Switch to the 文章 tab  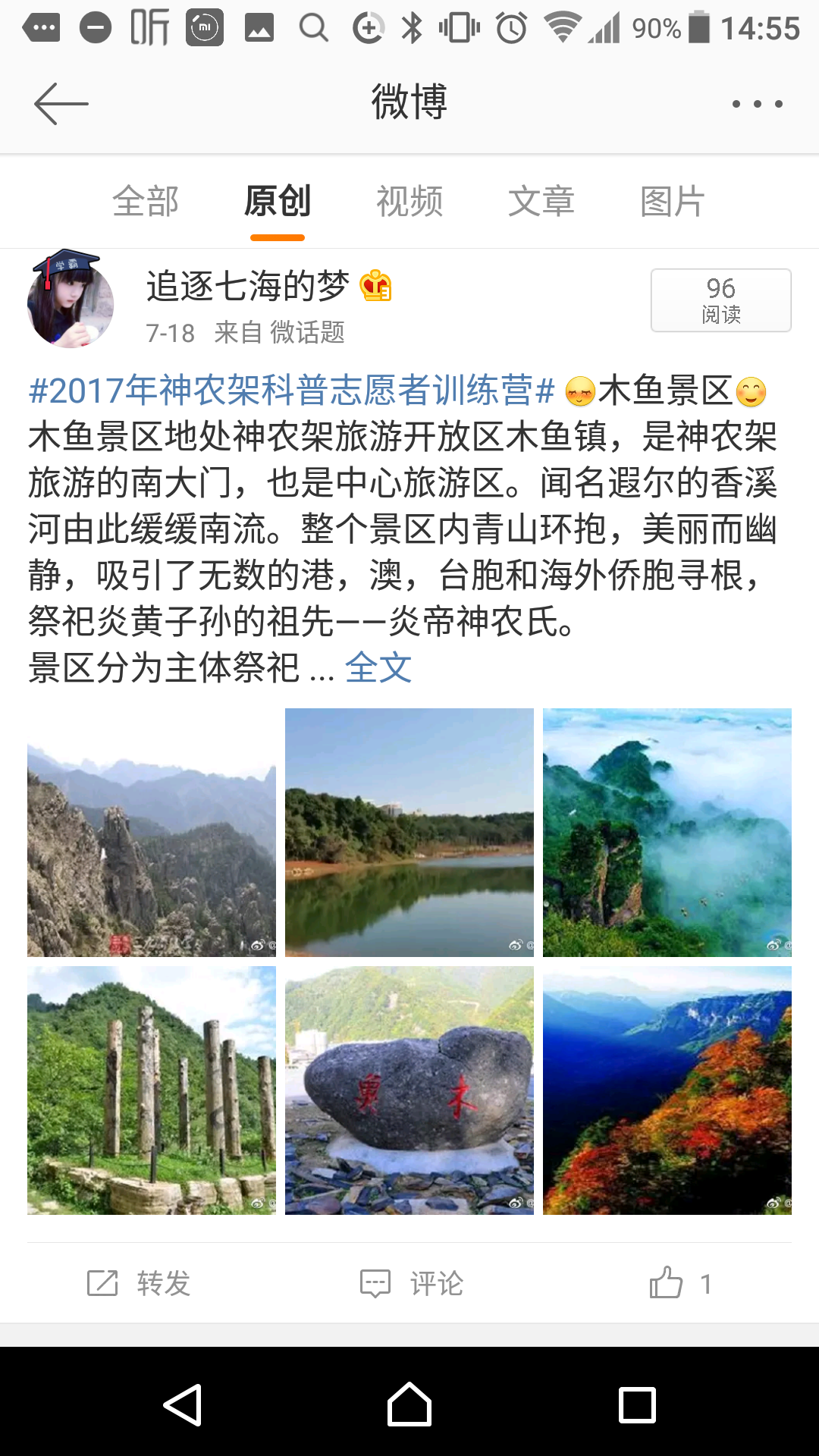coord(541,202)
